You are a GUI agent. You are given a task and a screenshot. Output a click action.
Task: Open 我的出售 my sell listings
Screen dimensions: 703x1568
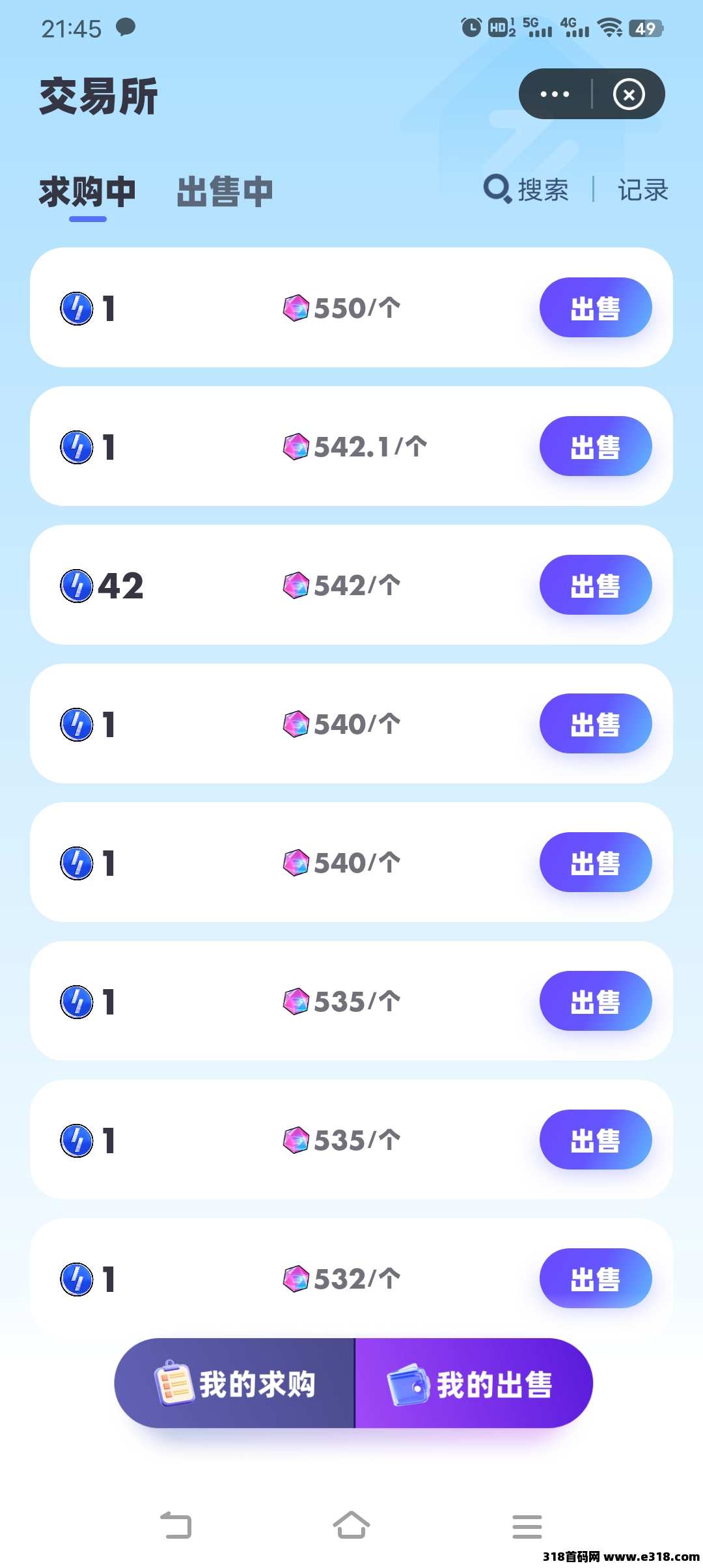tap(474, 1383)
